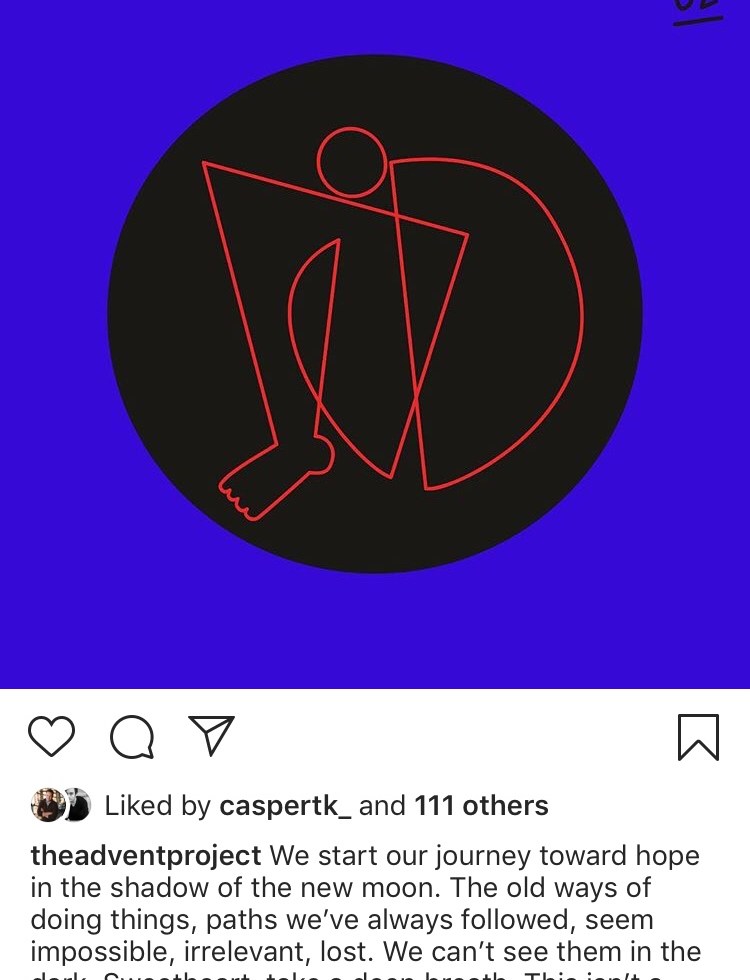Share the post via paper plane icon
This screenshot has height=980, width=750.
pyautogui.click(x=211, y=736)
